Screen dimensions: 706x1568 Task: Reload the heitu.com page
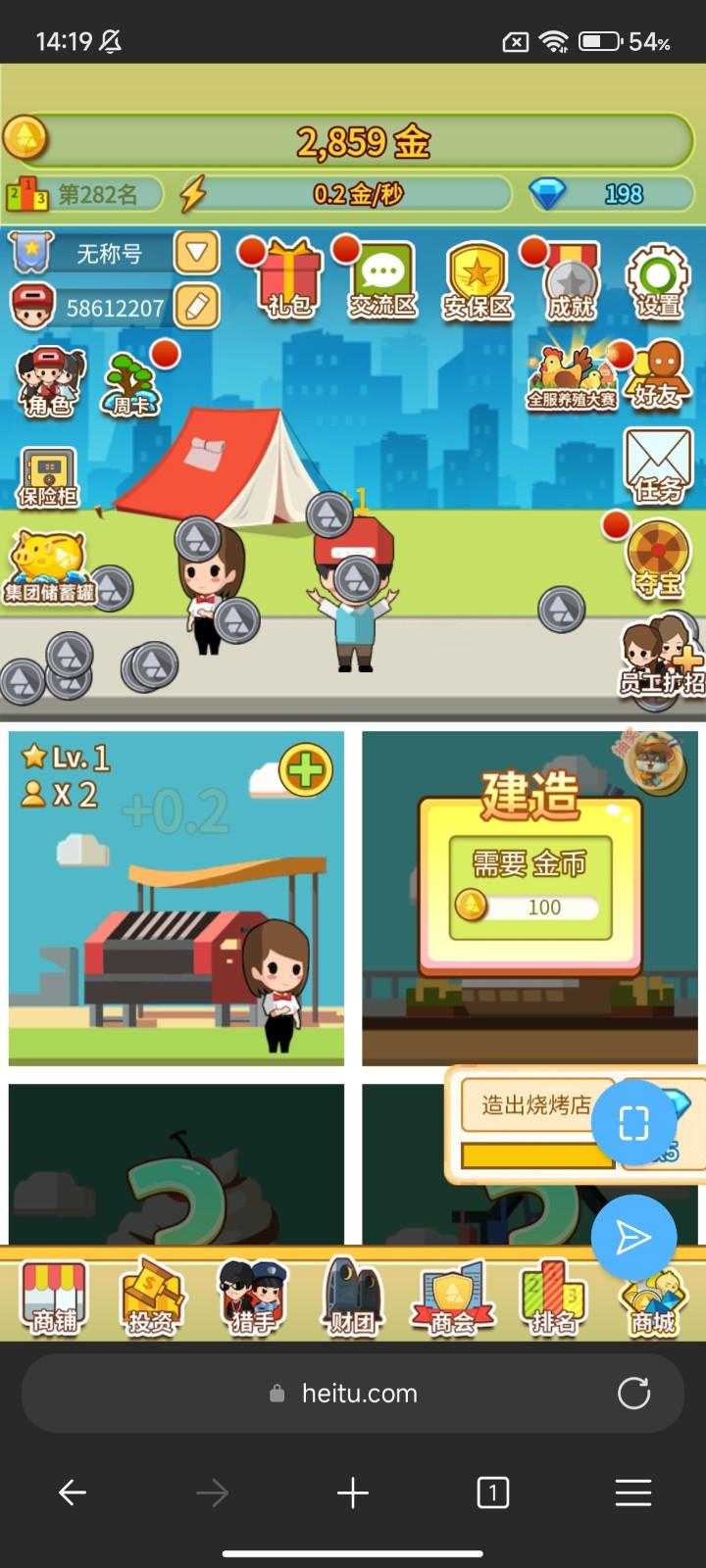click(633, 1393)
